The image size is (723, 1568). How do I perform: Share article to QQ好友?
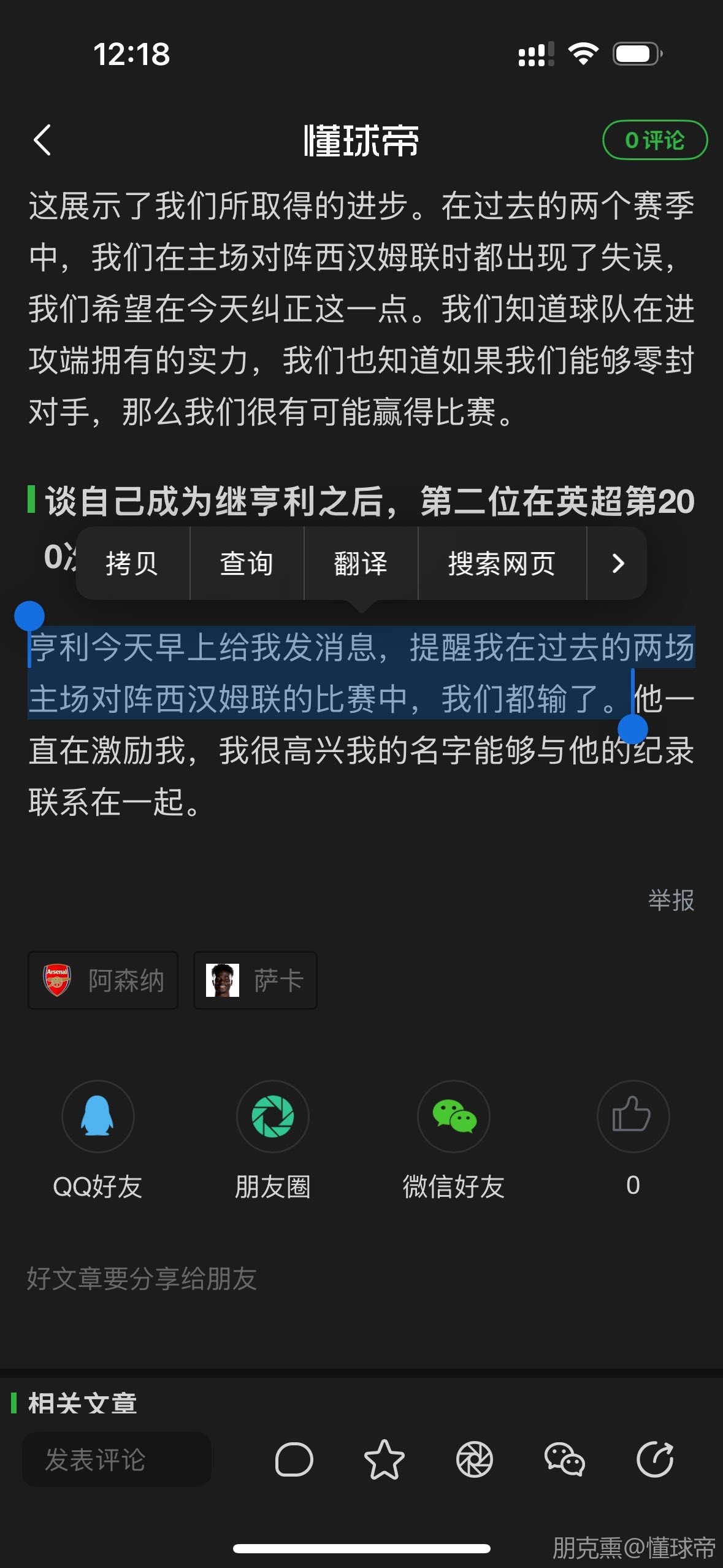coord(98,1116)
